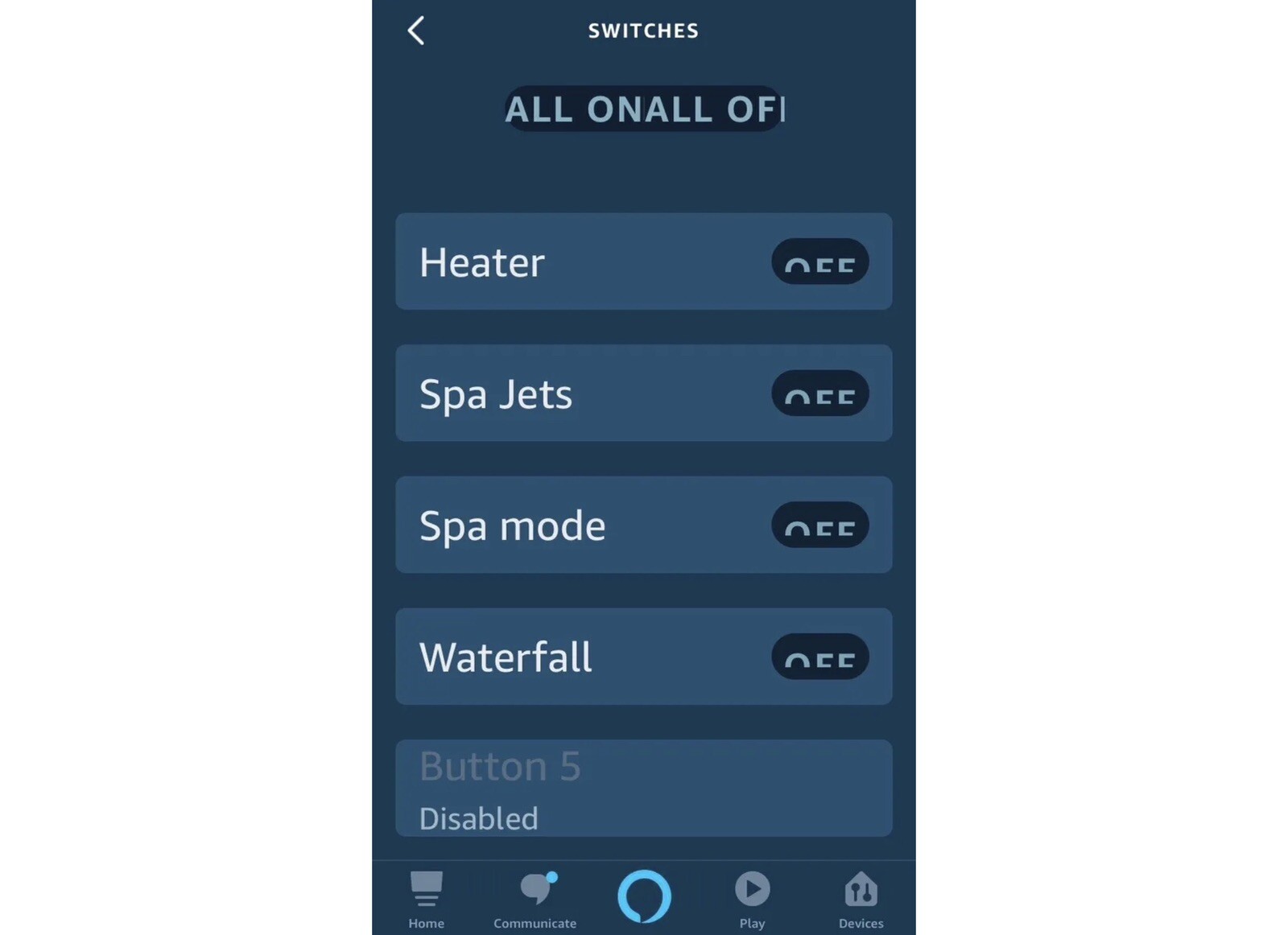Open the Communicate tab
This screenshot has height=935, width=1288.
point(535,899)
